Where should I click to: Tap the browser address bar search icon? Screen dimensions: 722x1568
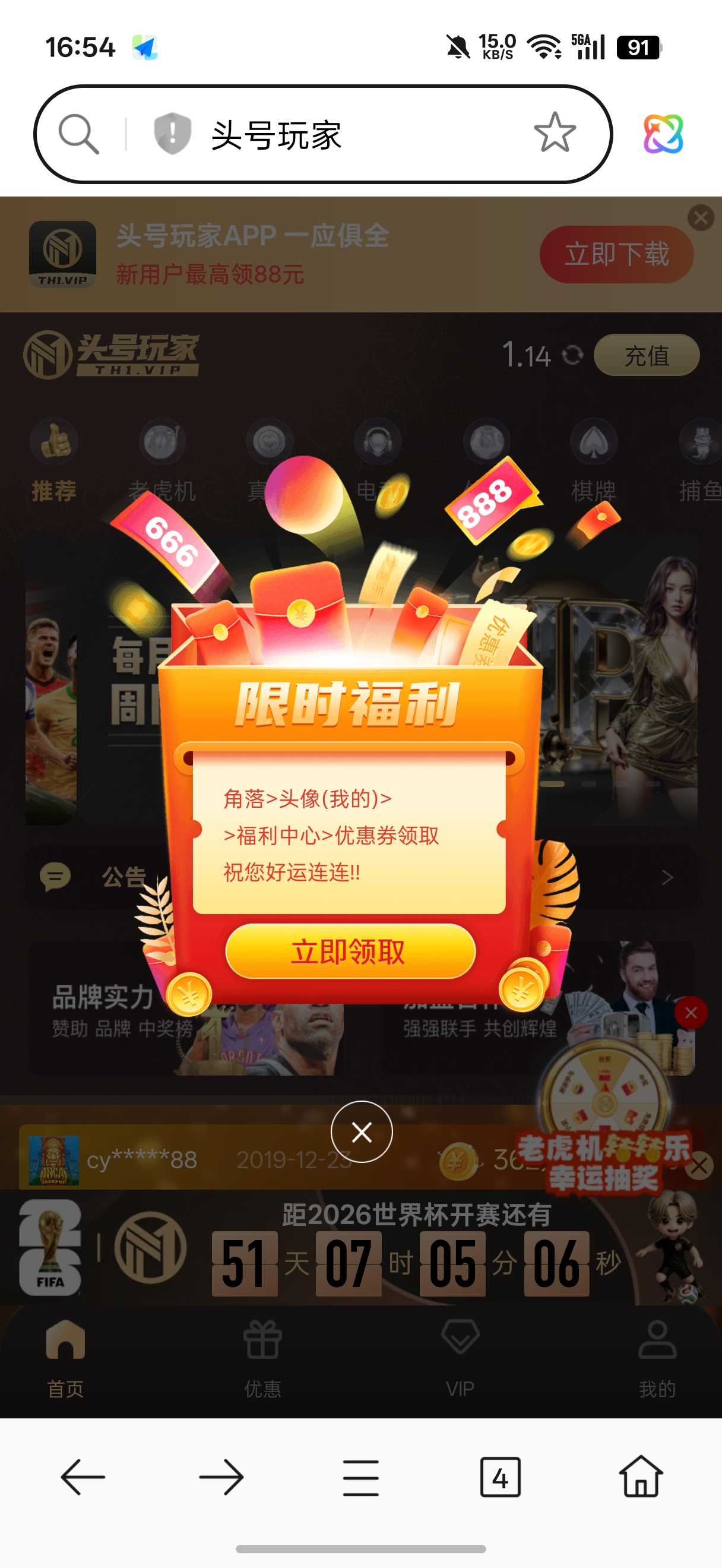(78, 134)
